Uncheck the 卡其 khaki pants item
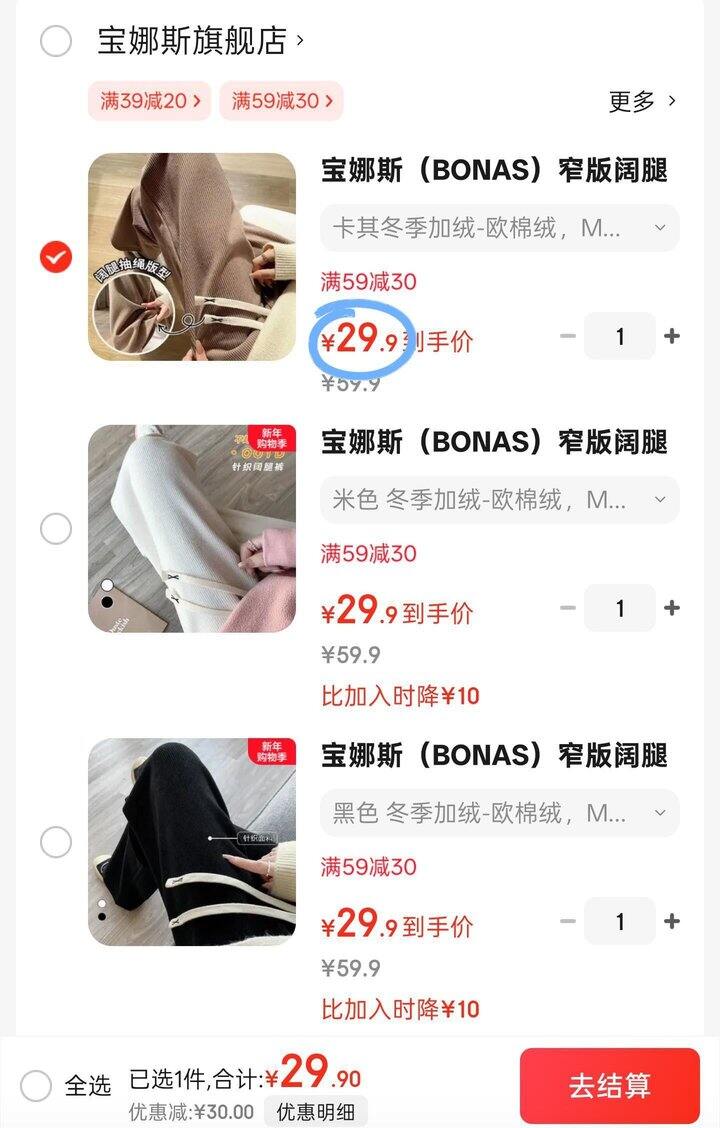 [x=56, y=257]
